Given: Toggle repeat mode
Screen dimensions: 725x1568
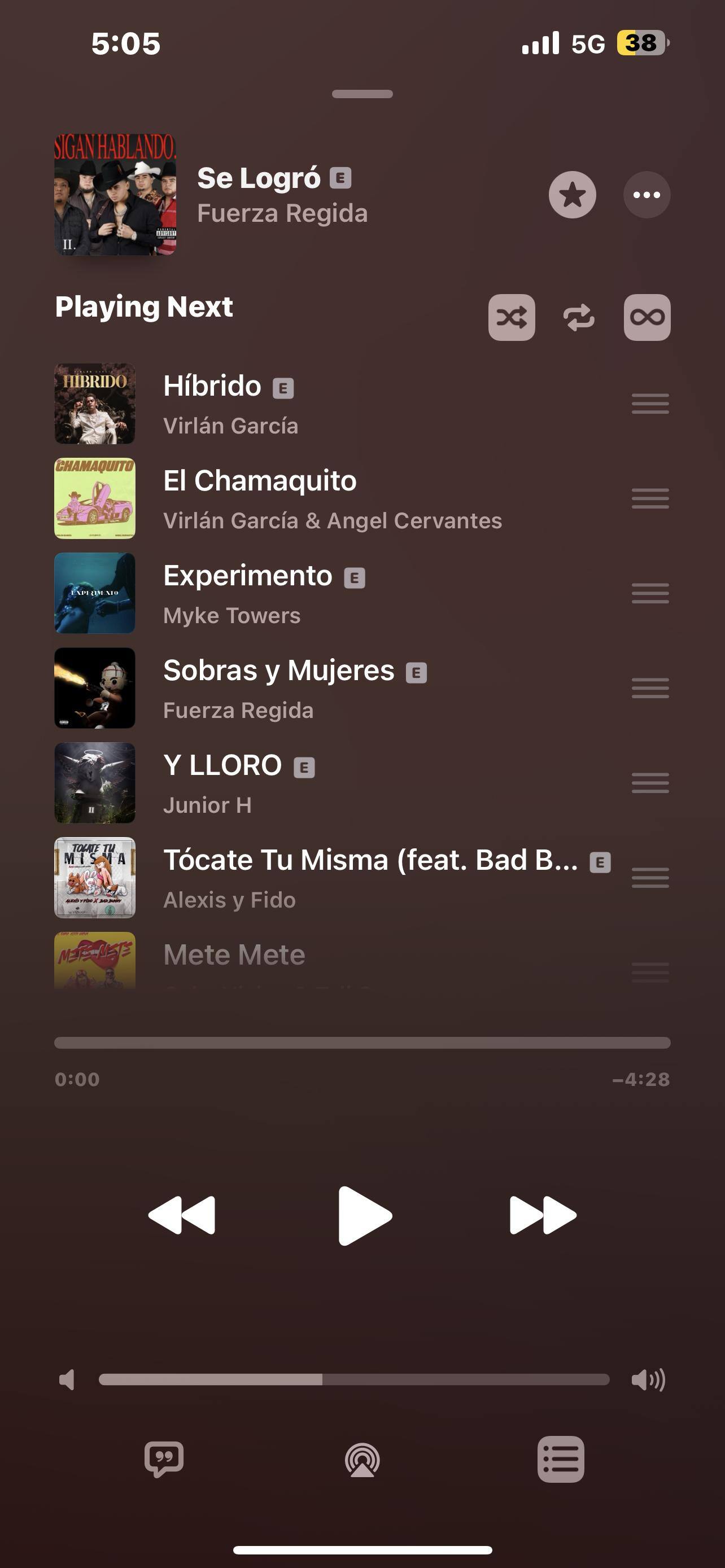Looking at the screenshot, I should (x=578, y=317).
